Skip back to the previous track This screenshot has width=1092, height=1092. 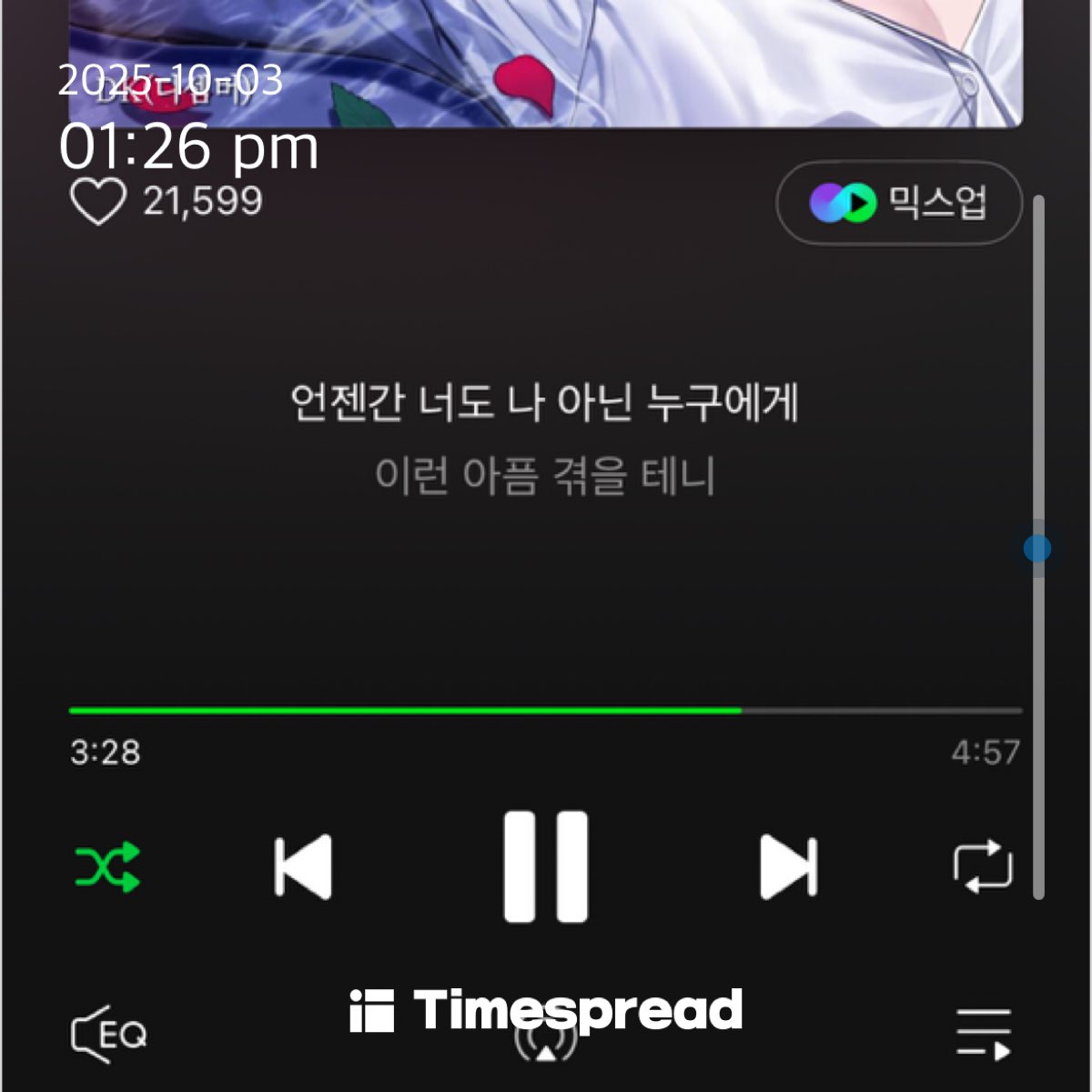303,866
